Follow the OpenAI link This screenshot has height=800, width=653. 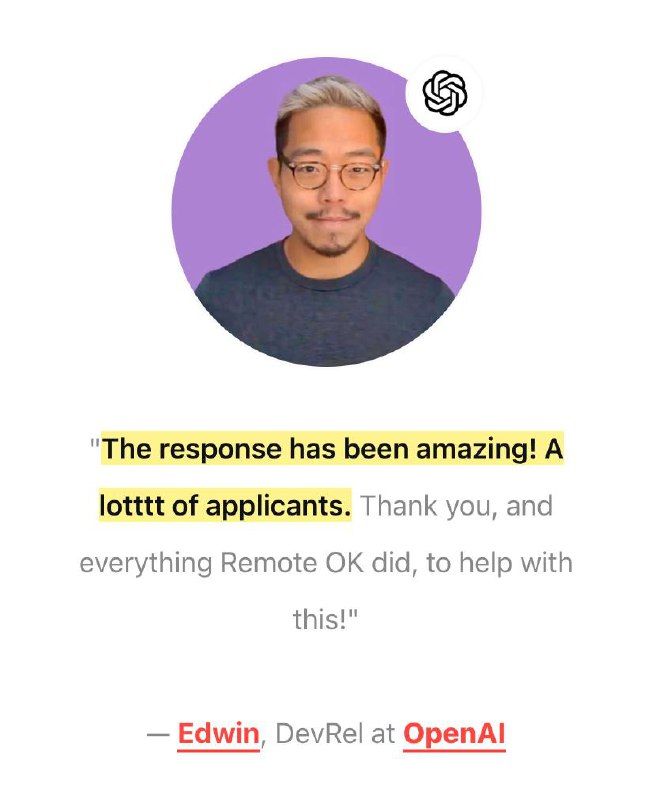[x=454, y=735]
